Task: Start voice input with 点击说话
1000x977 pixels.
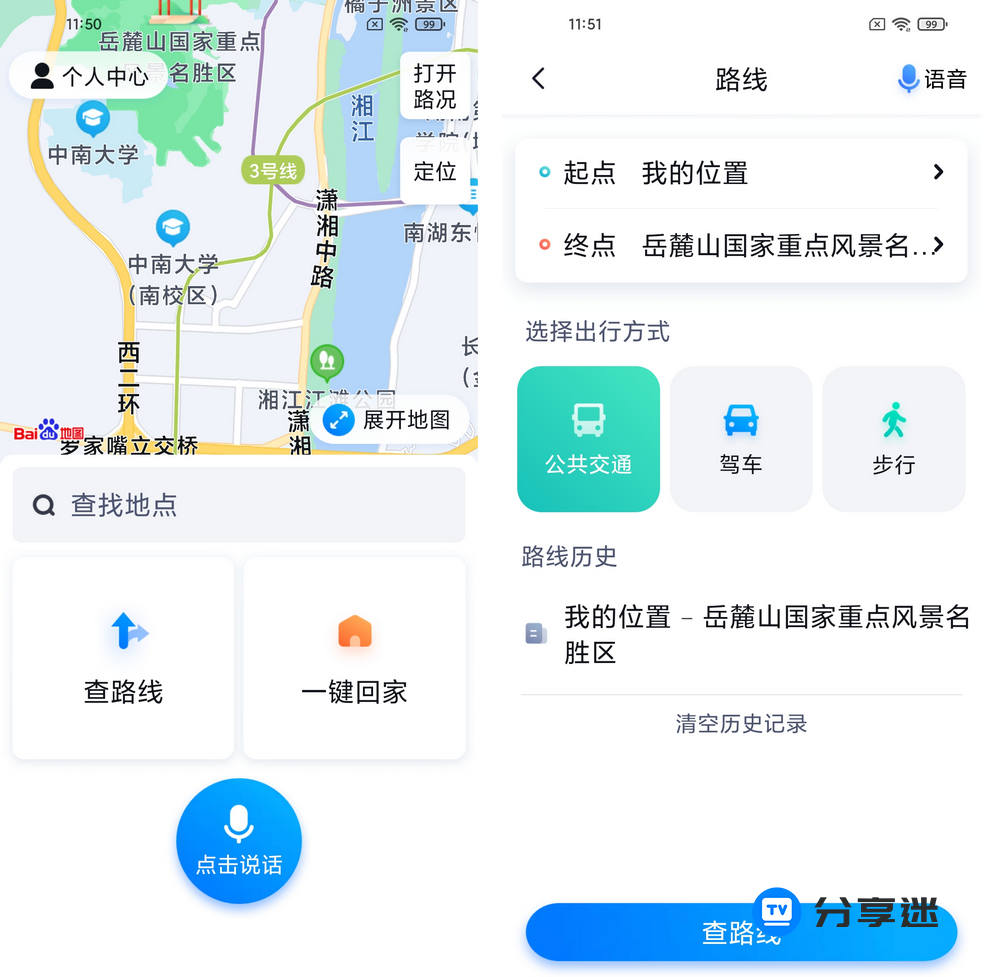Action: (238, 841)
